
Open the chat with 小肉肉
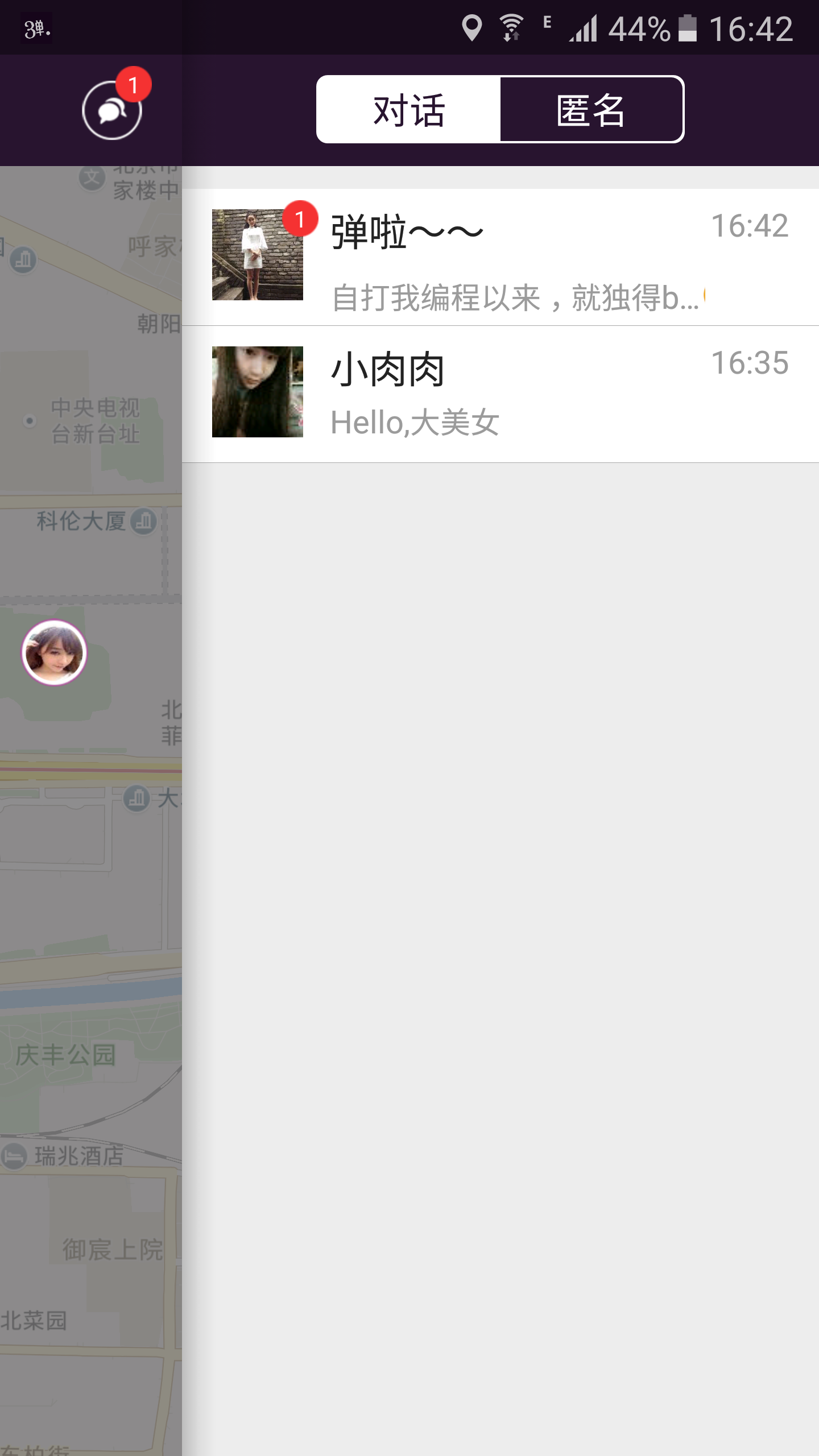(500, 394)
